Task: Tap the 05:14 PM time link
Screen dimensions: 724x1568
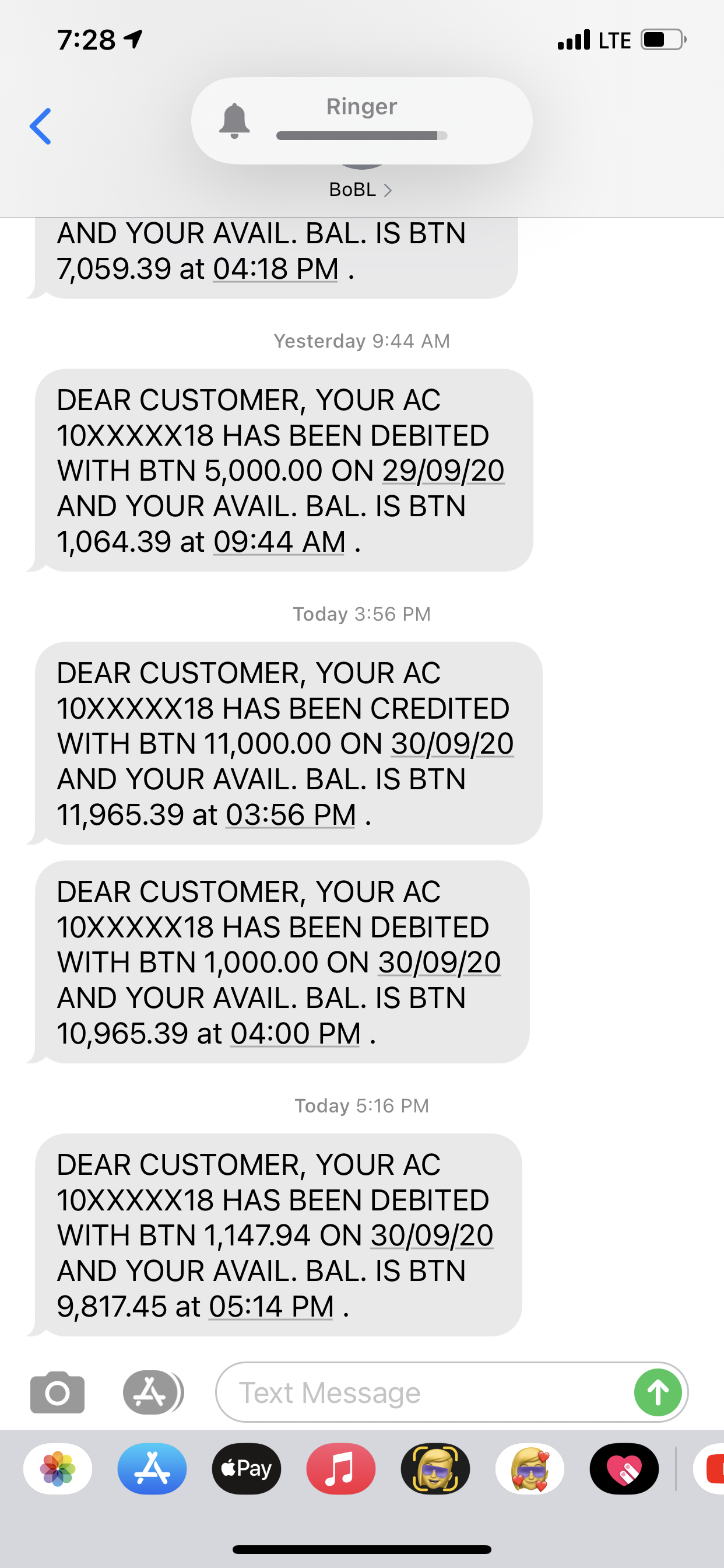Action: (271, 1306)
